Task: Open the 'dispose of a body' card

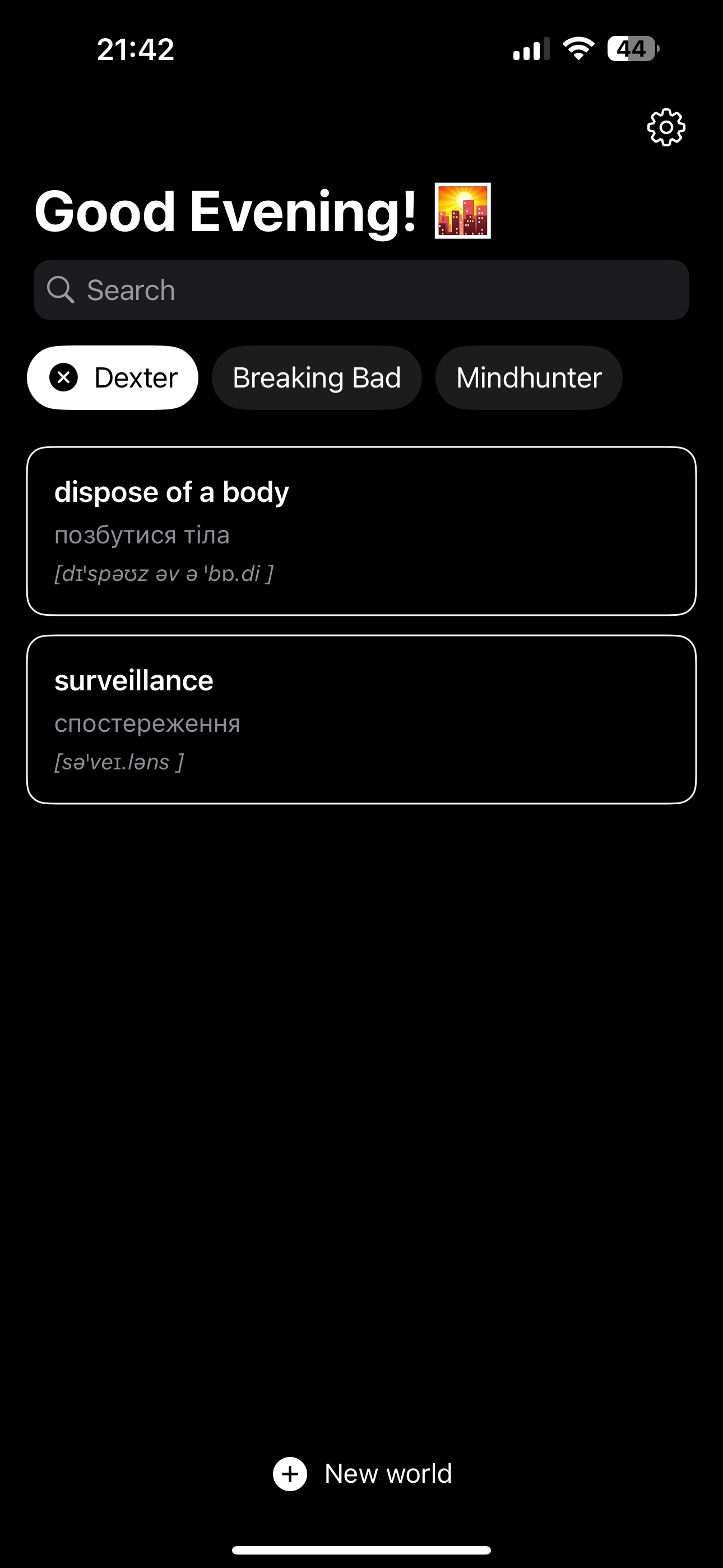Action: (361, 532)
